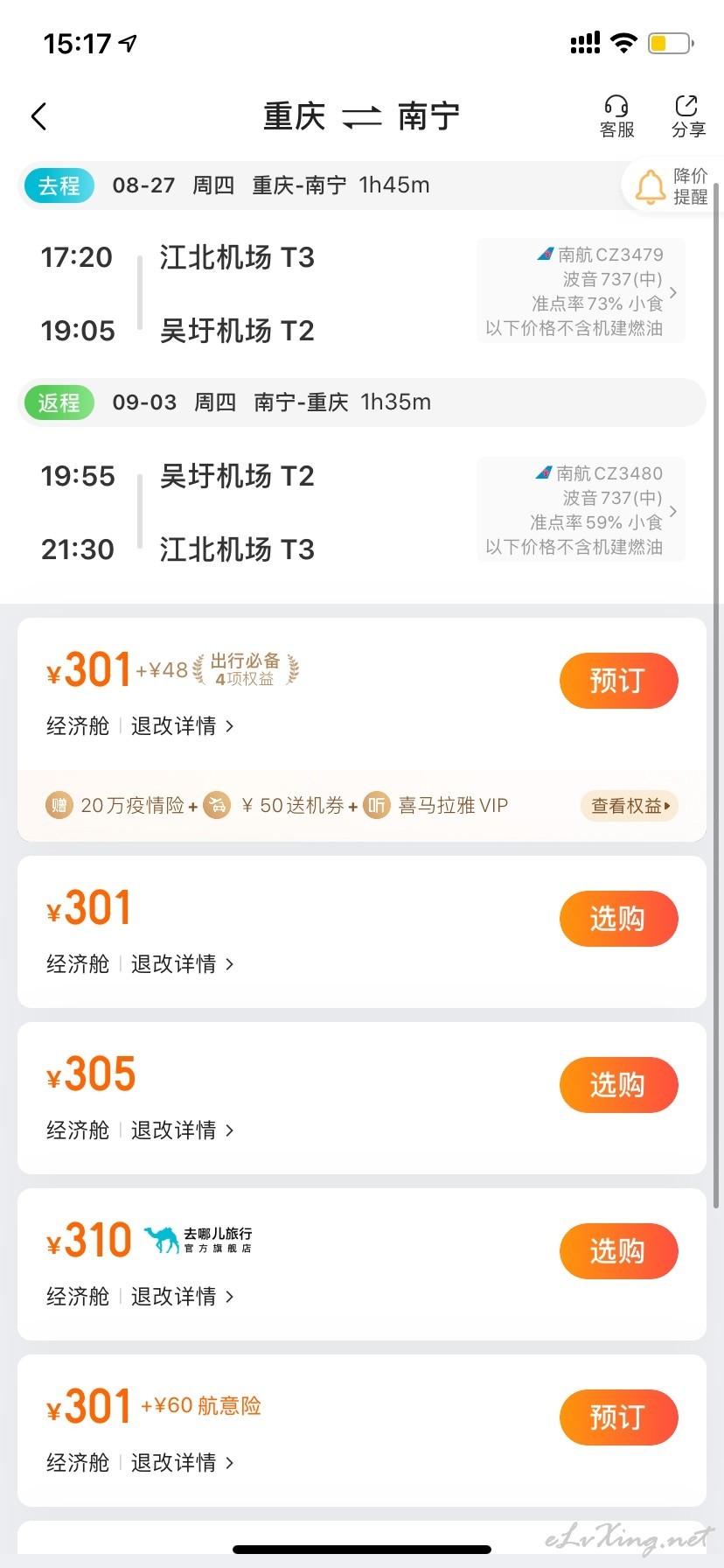The height and width of the screenshot is (1568, 724).
Task: Go back using the arrow icon
Action: (38, 116)
